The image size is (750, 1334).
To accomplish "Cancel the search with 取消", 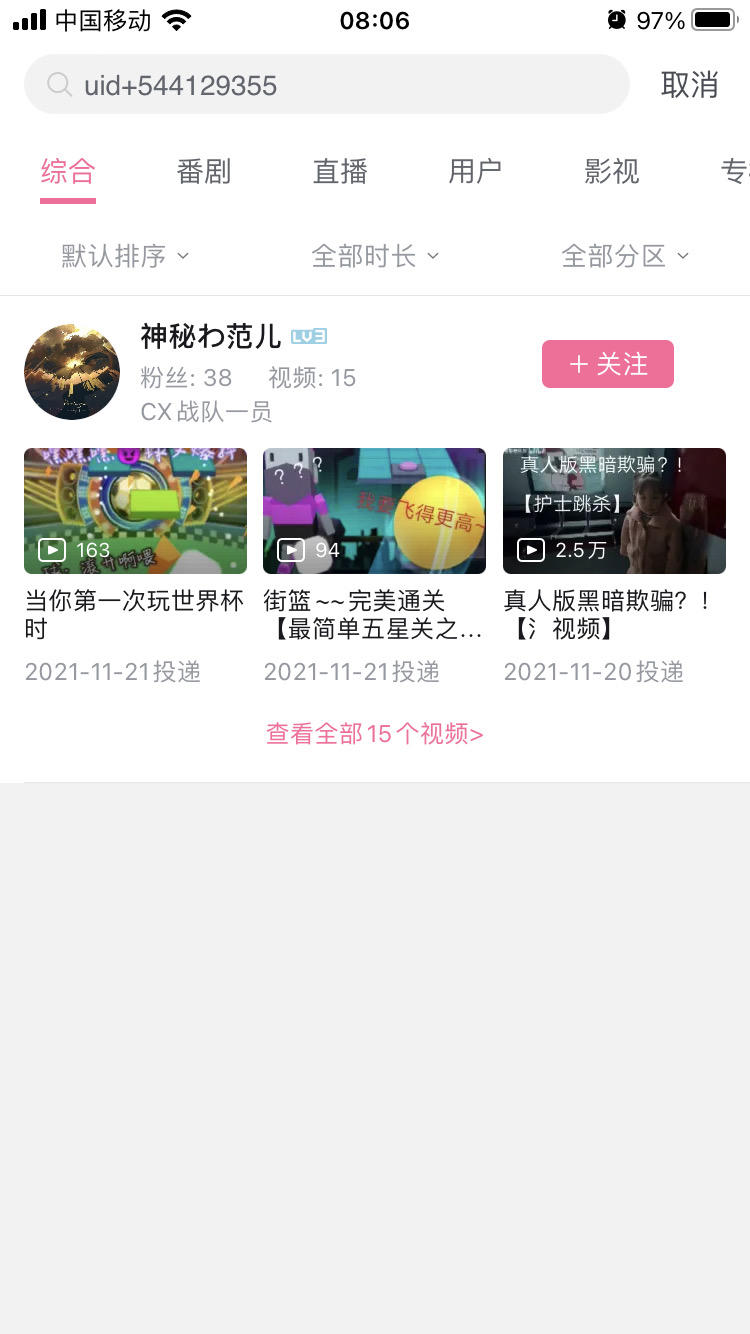I will [689, 85].
